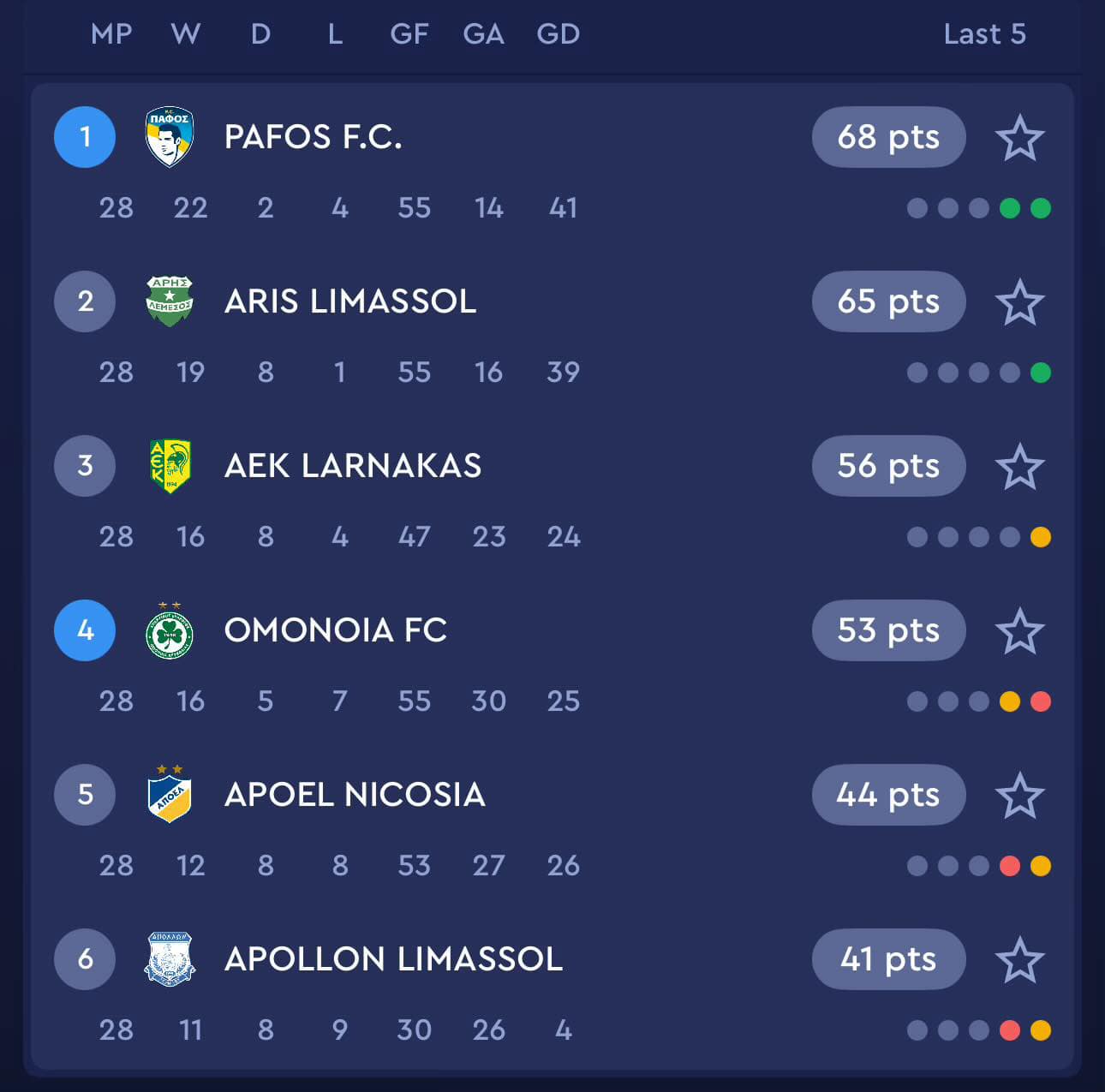Favorite Pafos F.C. with the star
The width and height of the screenshot is (1105, 1092).
pyautogui.click(x=1019, y=138)
